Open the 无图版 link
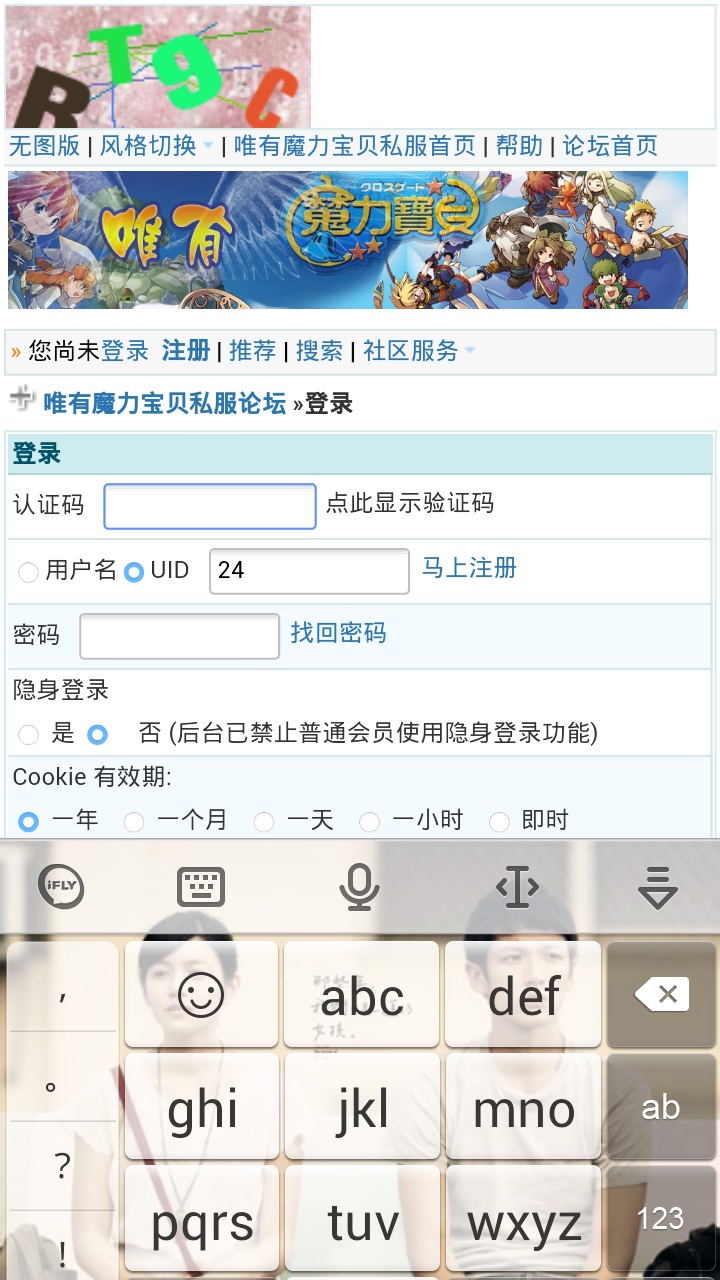The image size is (720, 1280). pyautogui.click(x=44, y=146)
